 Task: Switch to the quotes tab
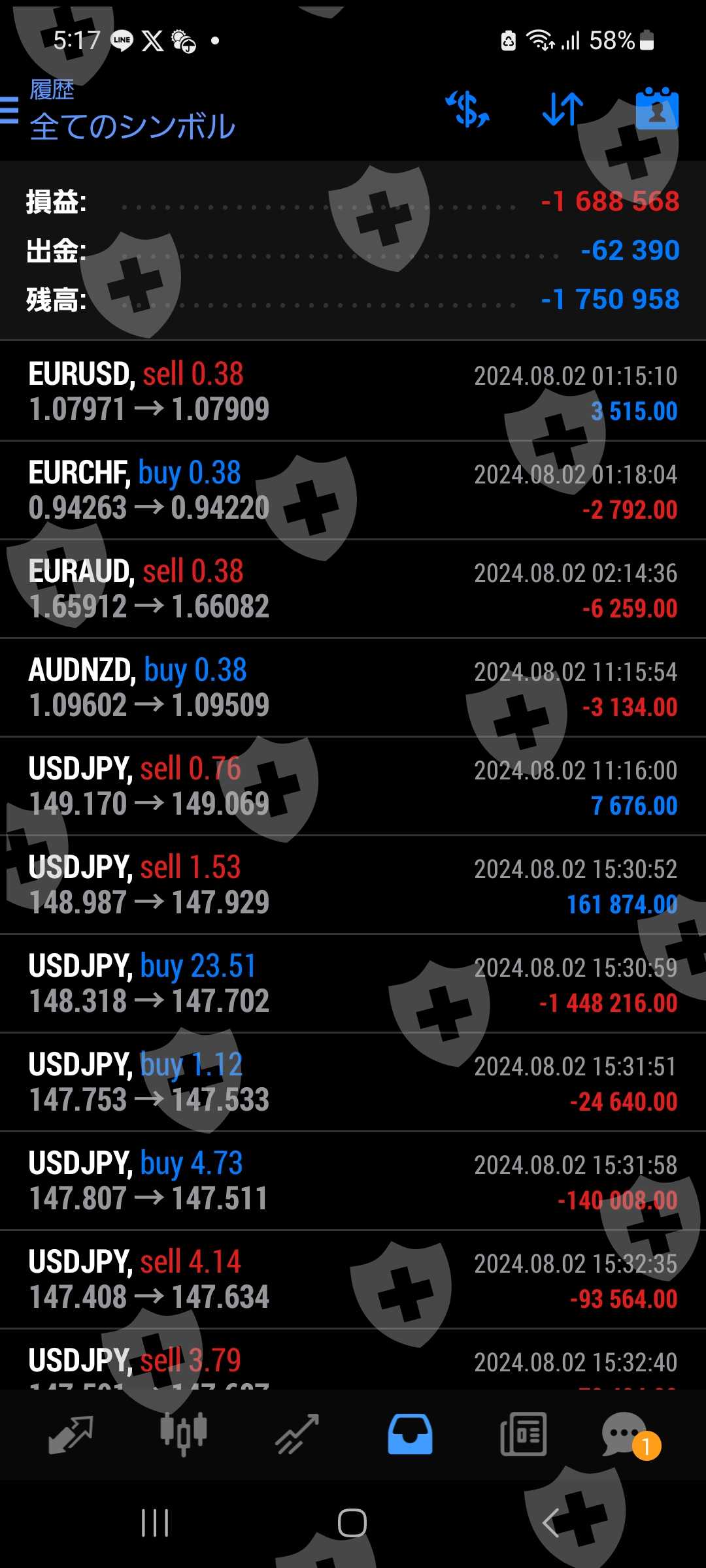(71, 1434)
